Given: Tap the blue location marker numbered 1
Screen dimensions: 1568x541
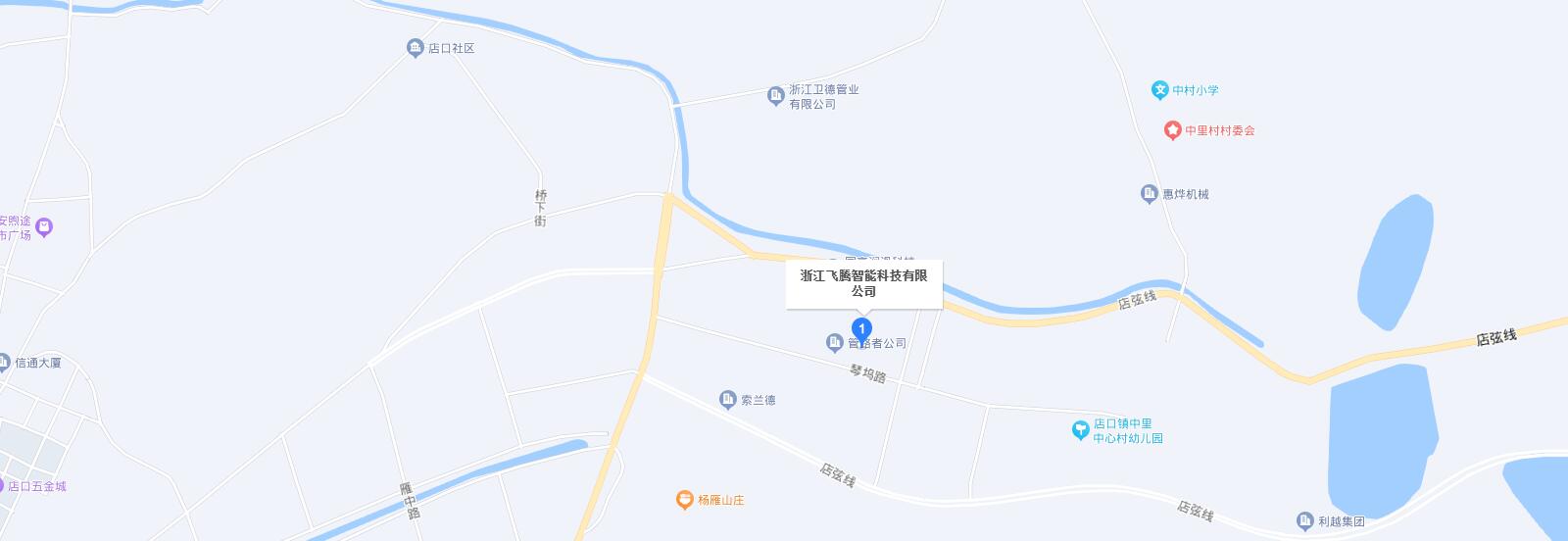Looking at the screenshot, I should [x=861, y=327].
